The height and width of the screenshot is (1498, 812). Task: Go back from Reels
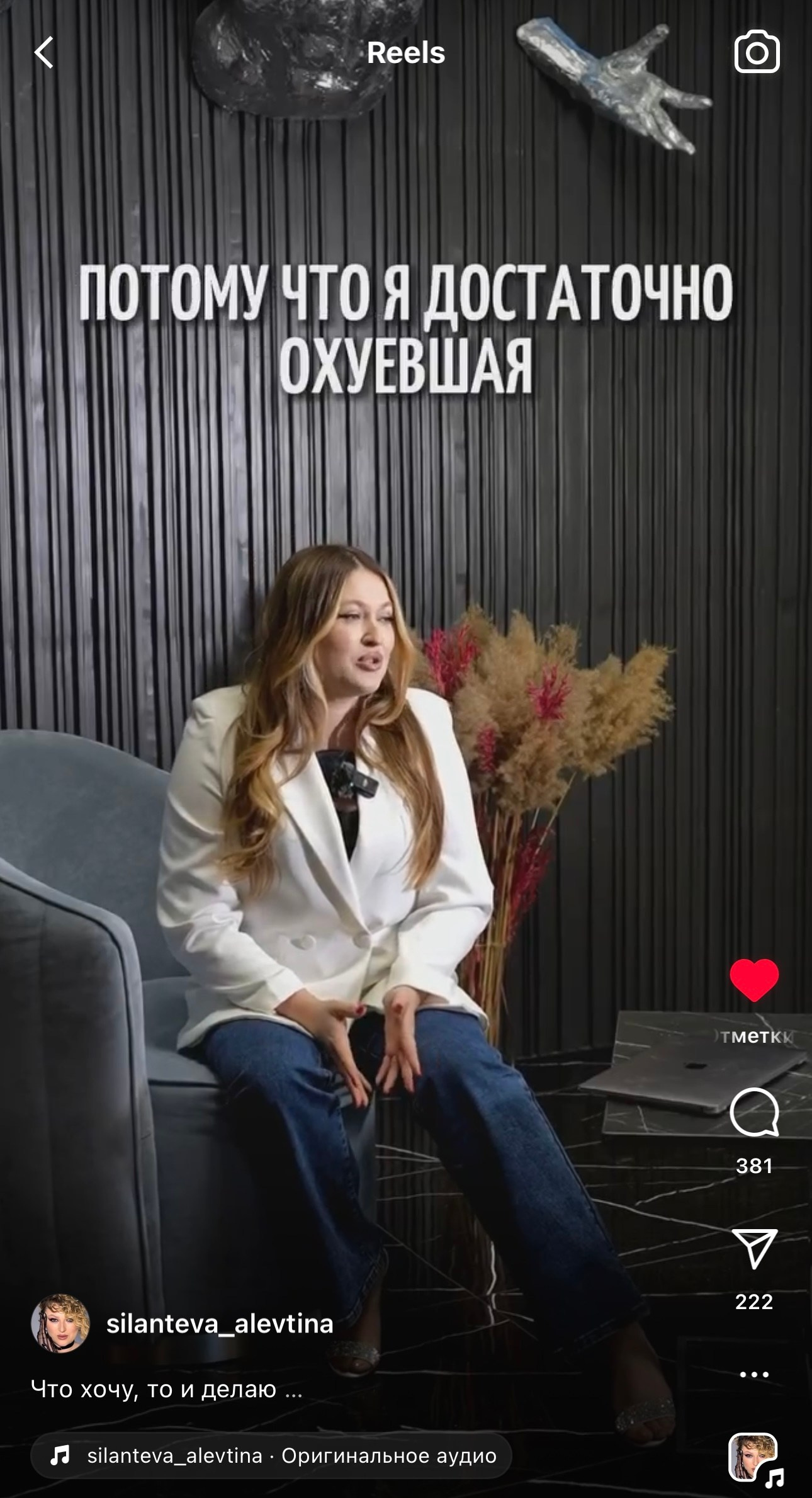point(44,52)
